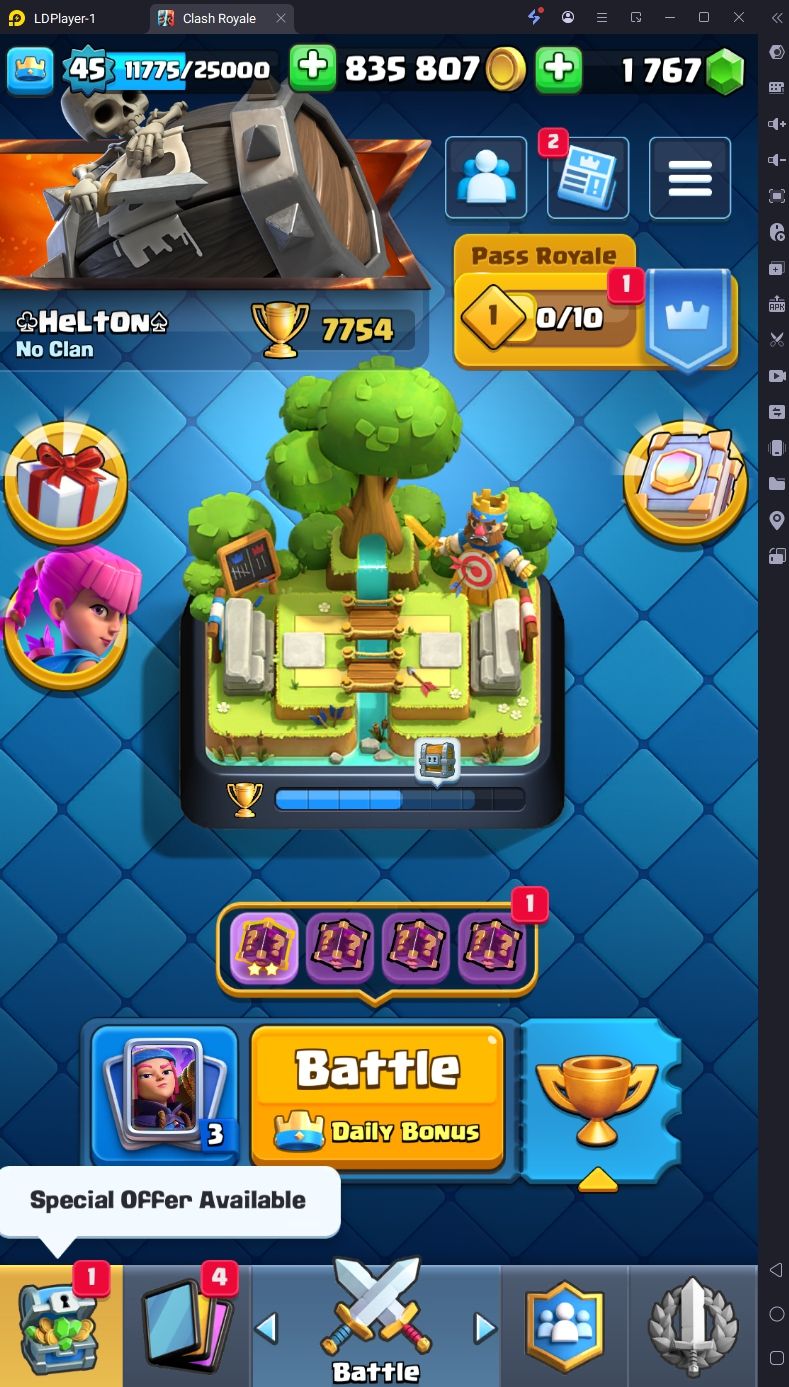Screen dimensions: 789x1387
Task: Add more gold coins
Action: click(313, 68)
